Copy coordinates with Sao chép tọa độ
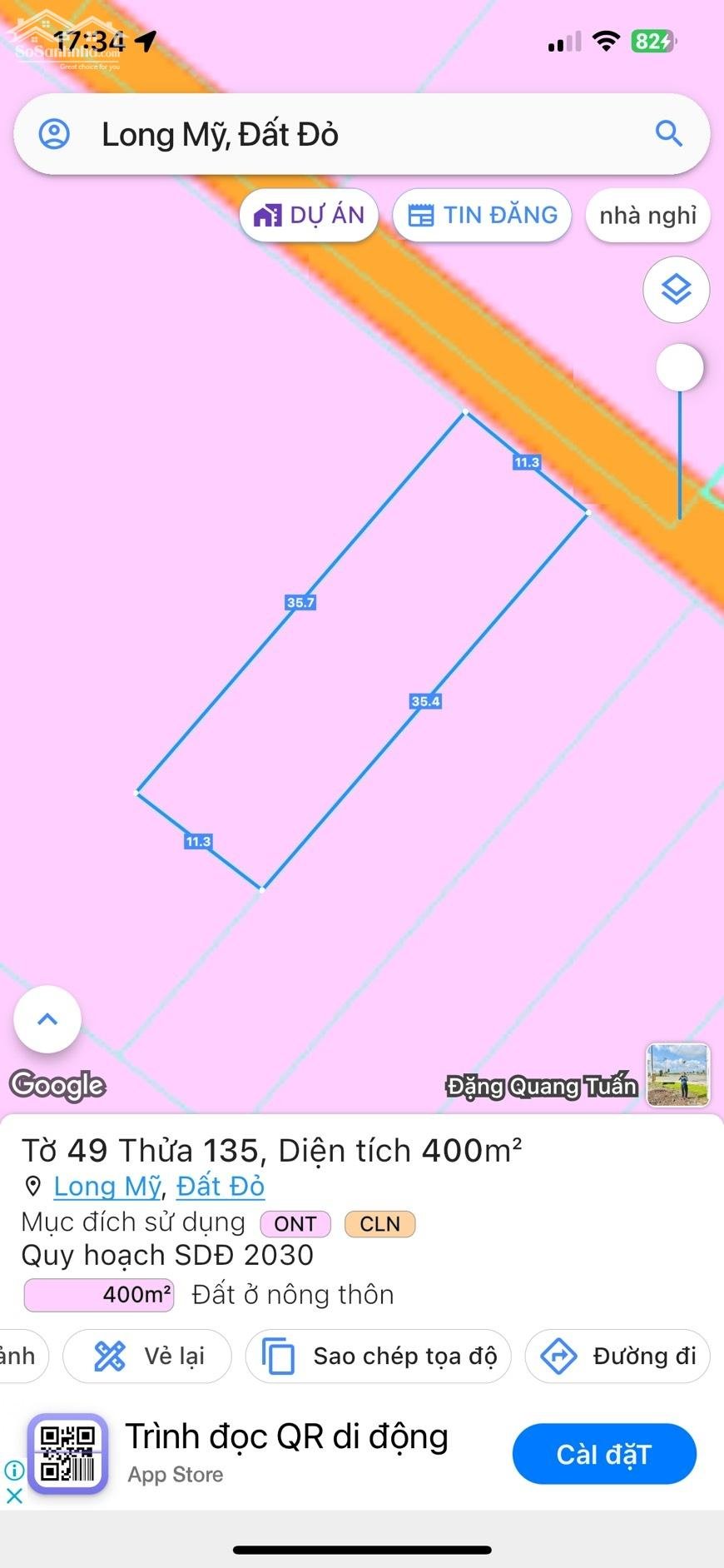The width and height of the screenshot is (724, 1568). tap(379, 1356)
